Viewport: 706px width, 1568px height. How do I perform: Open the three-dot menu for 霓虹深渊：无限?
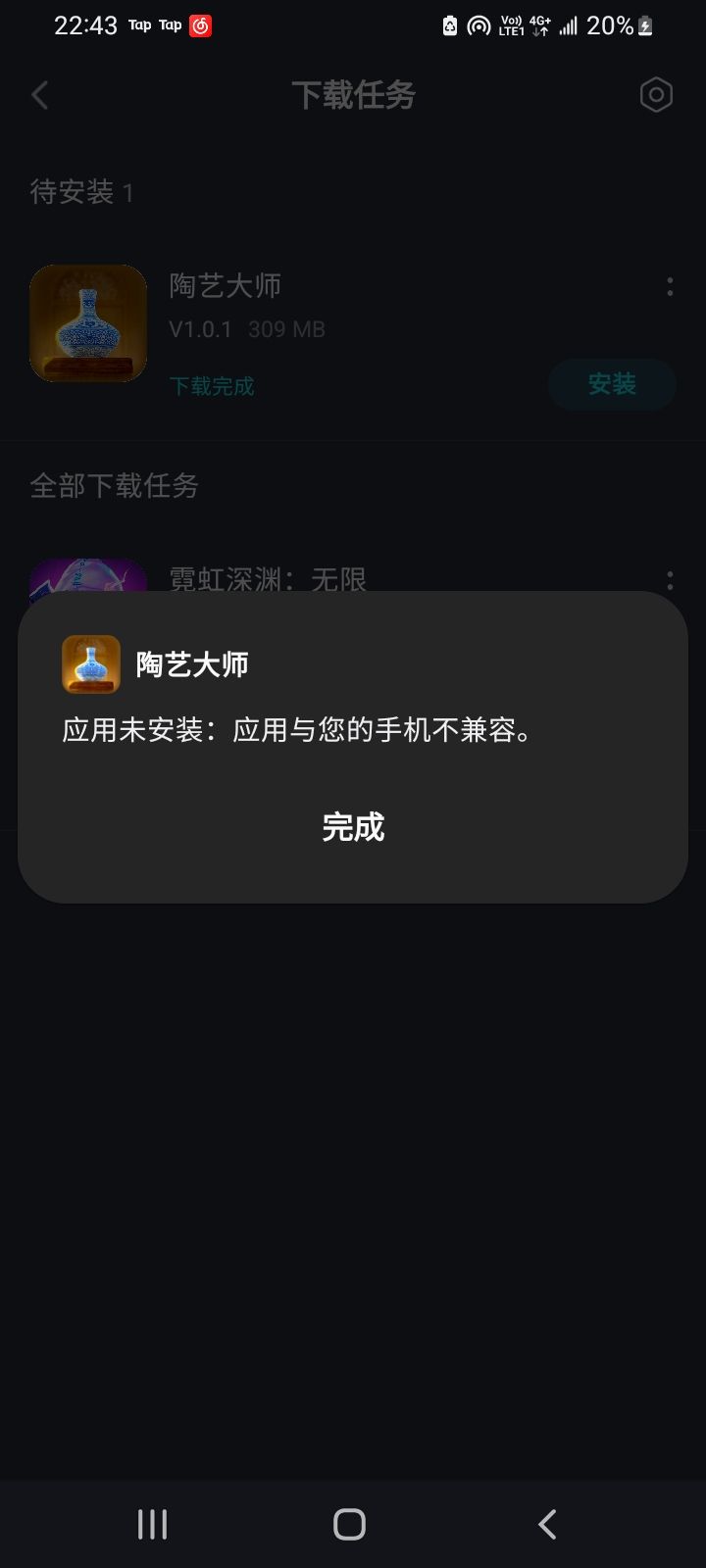pyautogui.click(x=670, y=577)
